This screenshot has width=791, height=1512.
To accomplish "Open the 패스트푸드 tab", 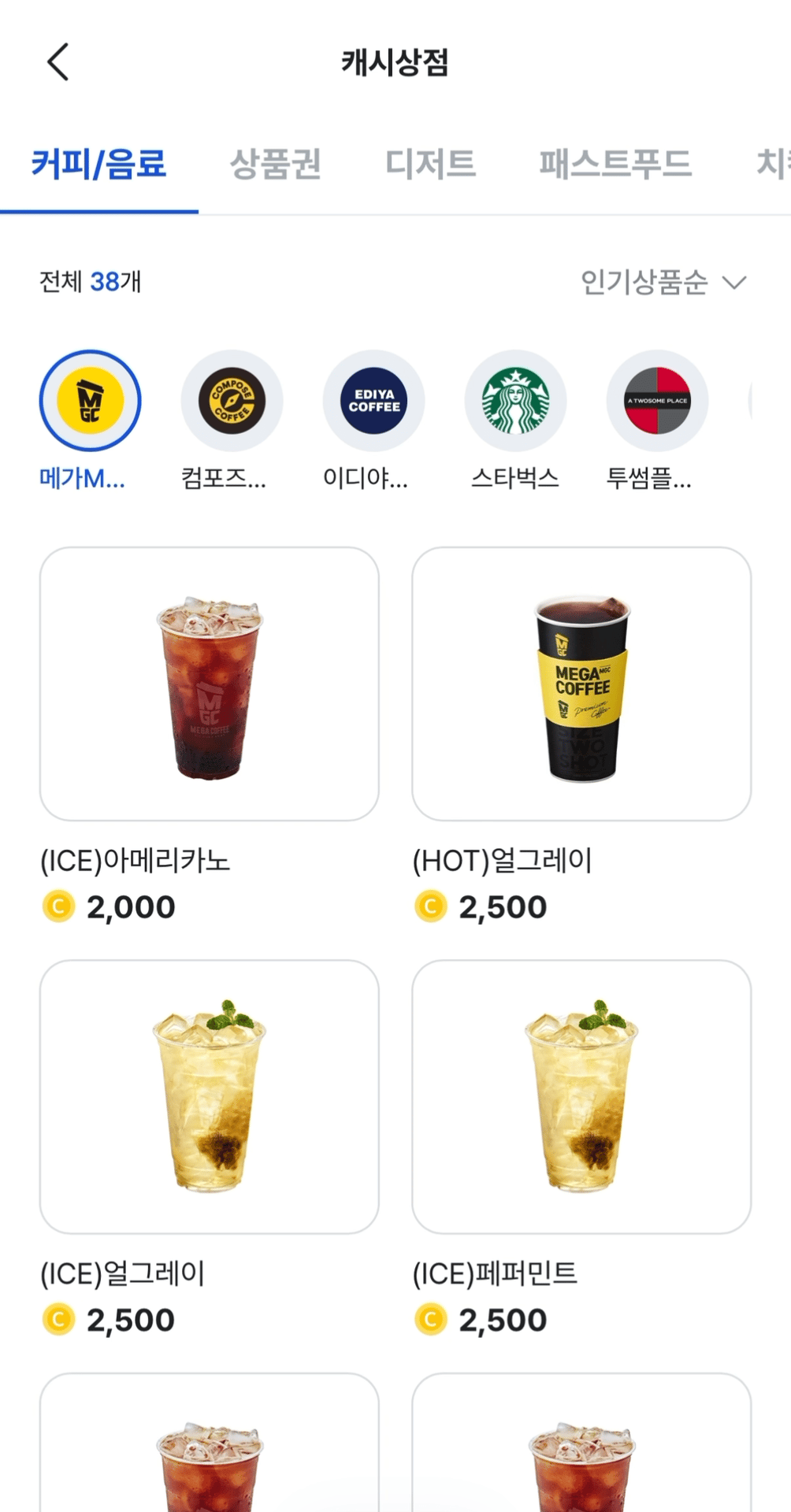I will click(615, 165).
